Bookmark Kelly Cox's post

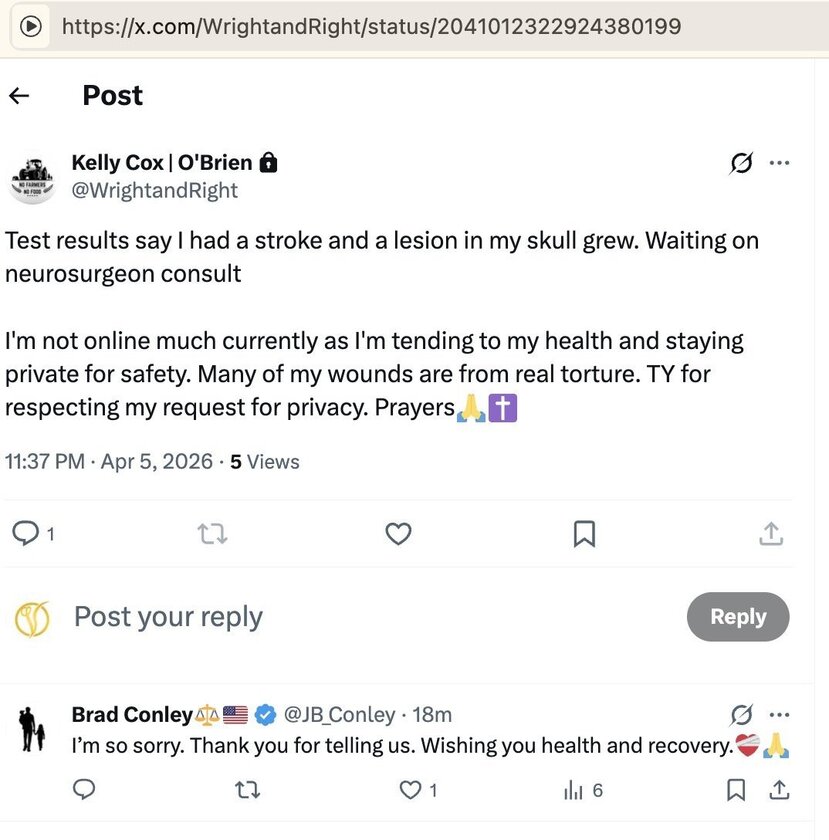click(584, 534)
